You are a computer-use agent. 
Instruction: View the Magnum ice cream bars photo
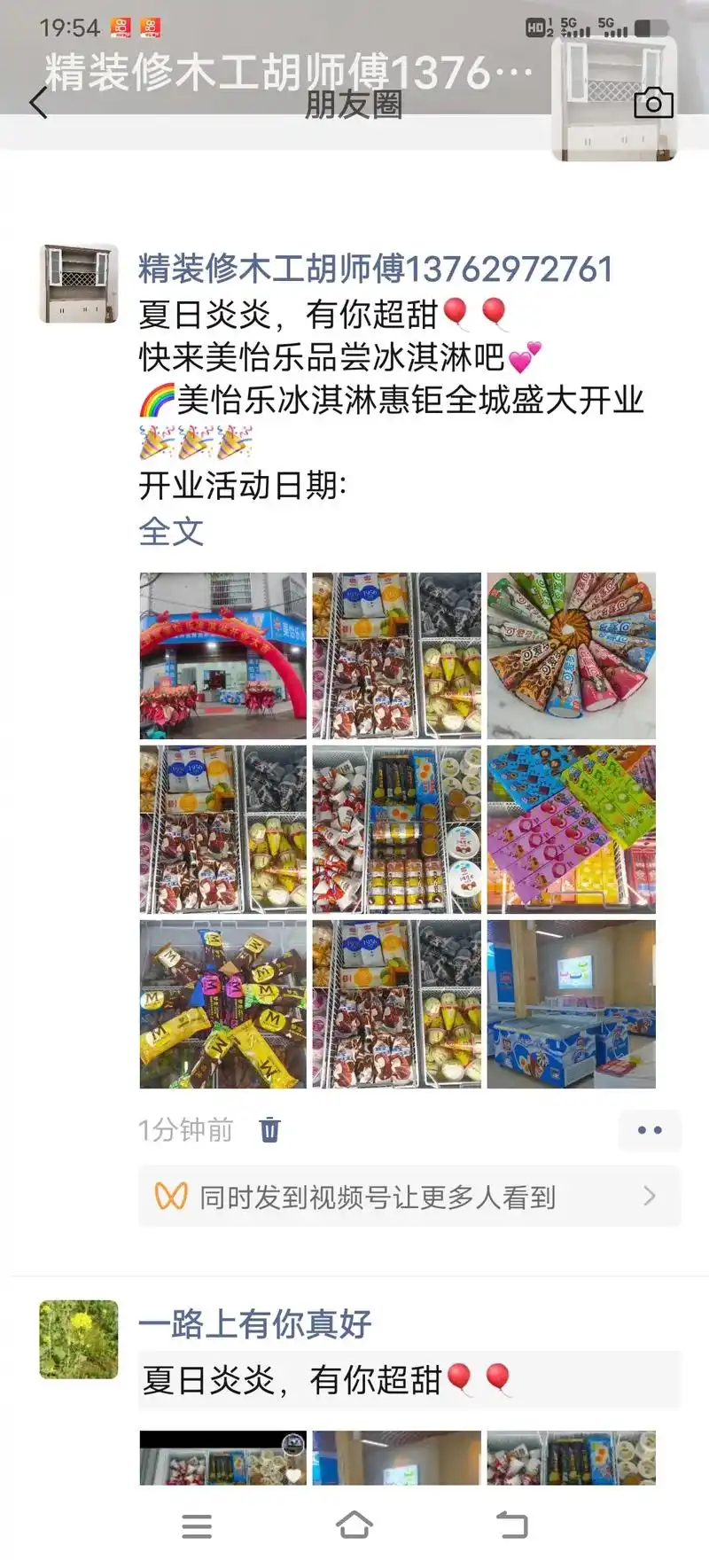(223, 1003)
